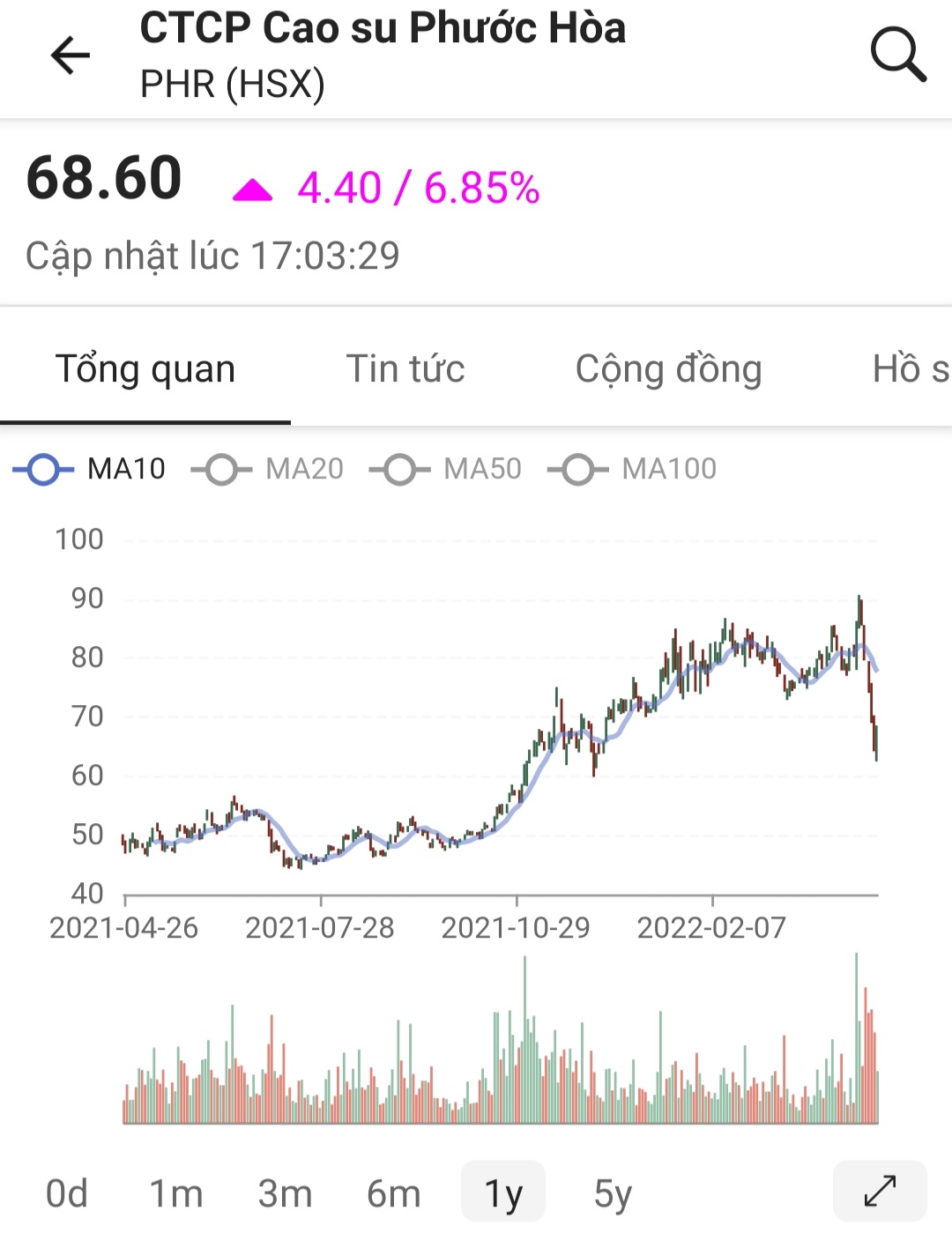This screenshot has width=952, height=1240.
Task: Switch chart range to 1m
Action: click(176, 1193)
